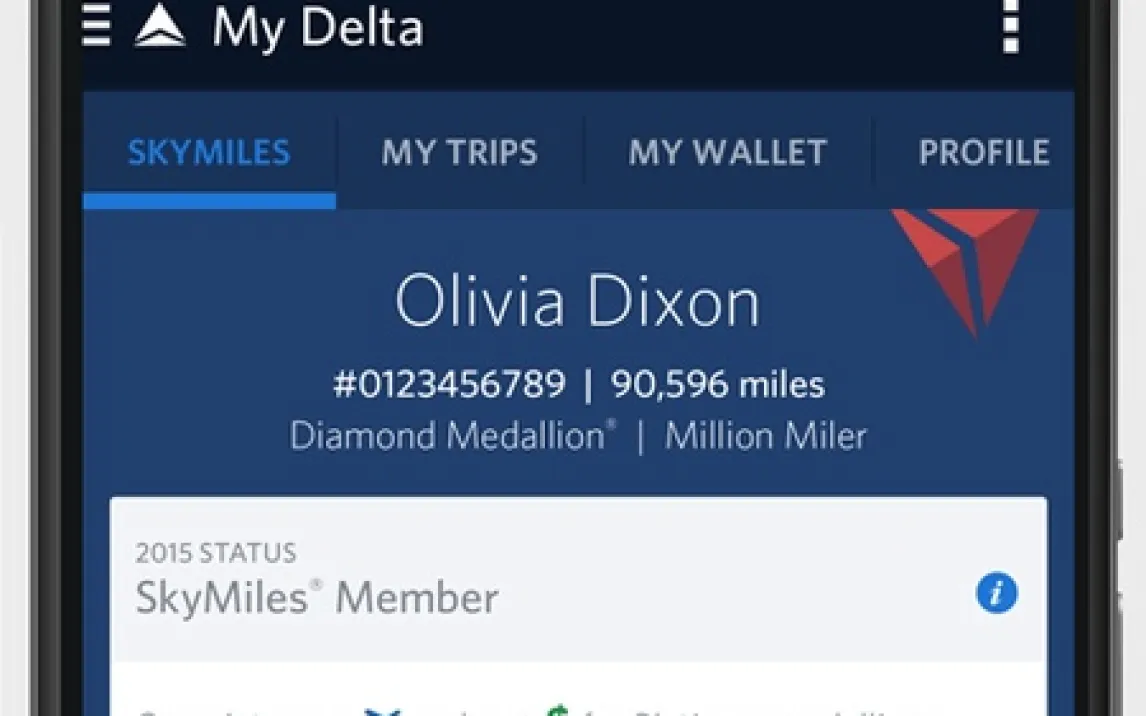Open the hamburger drawer menu
Screen dimensions: 1146x716
click(x=97, y=25)
